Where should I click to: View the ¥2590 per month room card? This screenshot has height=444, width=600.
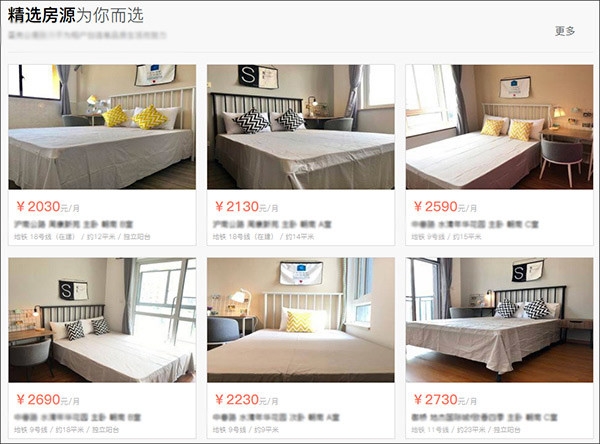(499, 127)
